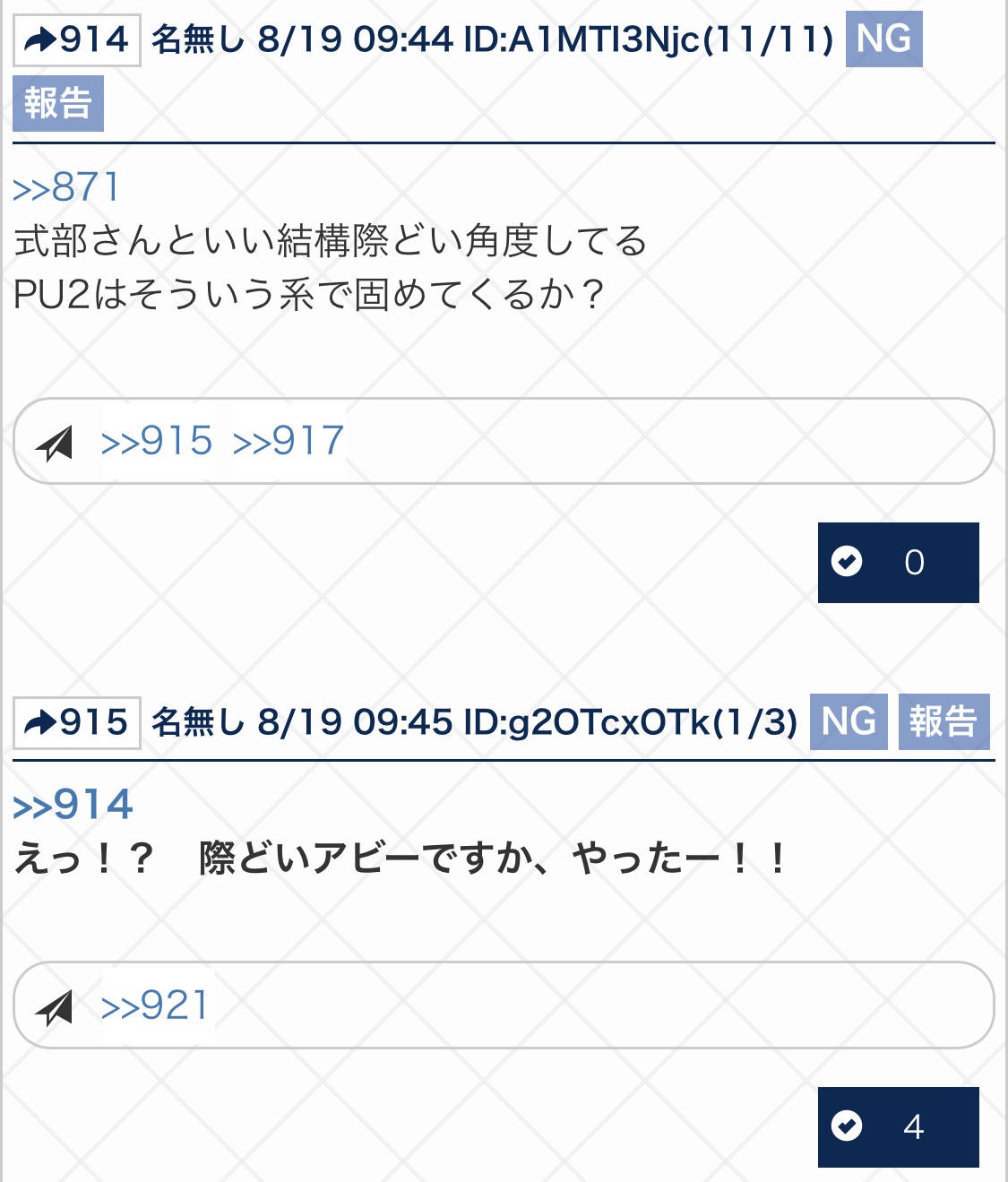
Task: Jump to reply >>917
Action: [x=289, y=441]
